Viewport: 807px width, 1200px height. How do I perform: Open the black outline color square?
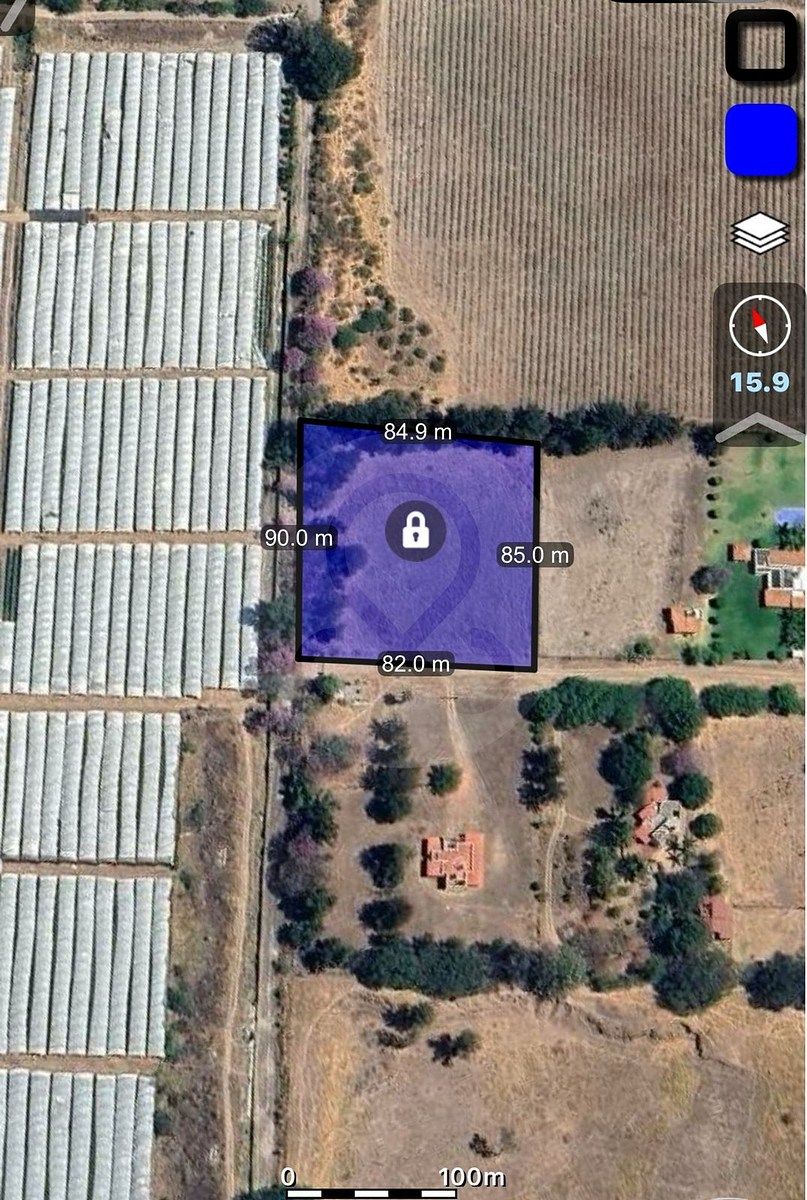pyautogui.click(x=761, y=46)
